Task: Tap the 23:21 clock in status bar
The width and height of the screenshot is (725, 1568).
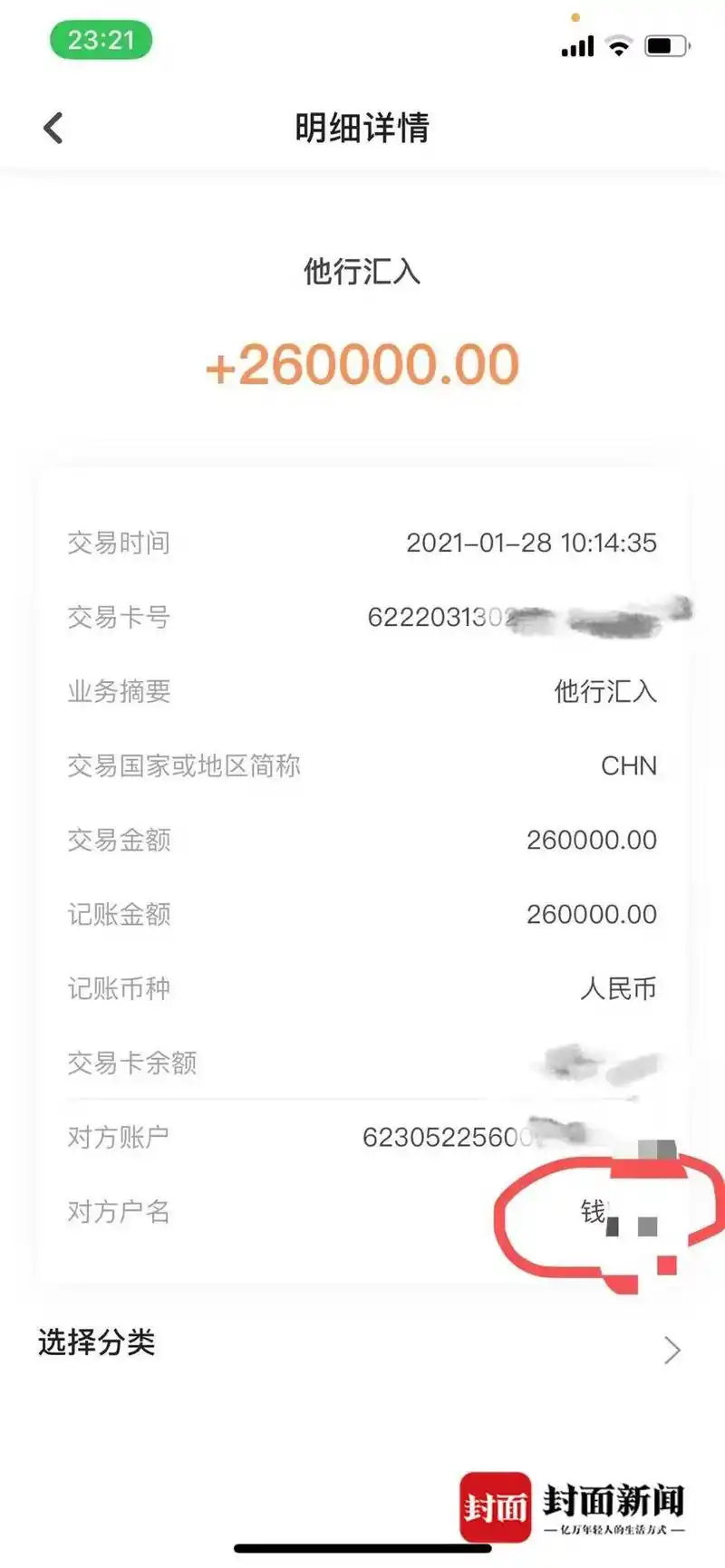Action: coord(101,41)
